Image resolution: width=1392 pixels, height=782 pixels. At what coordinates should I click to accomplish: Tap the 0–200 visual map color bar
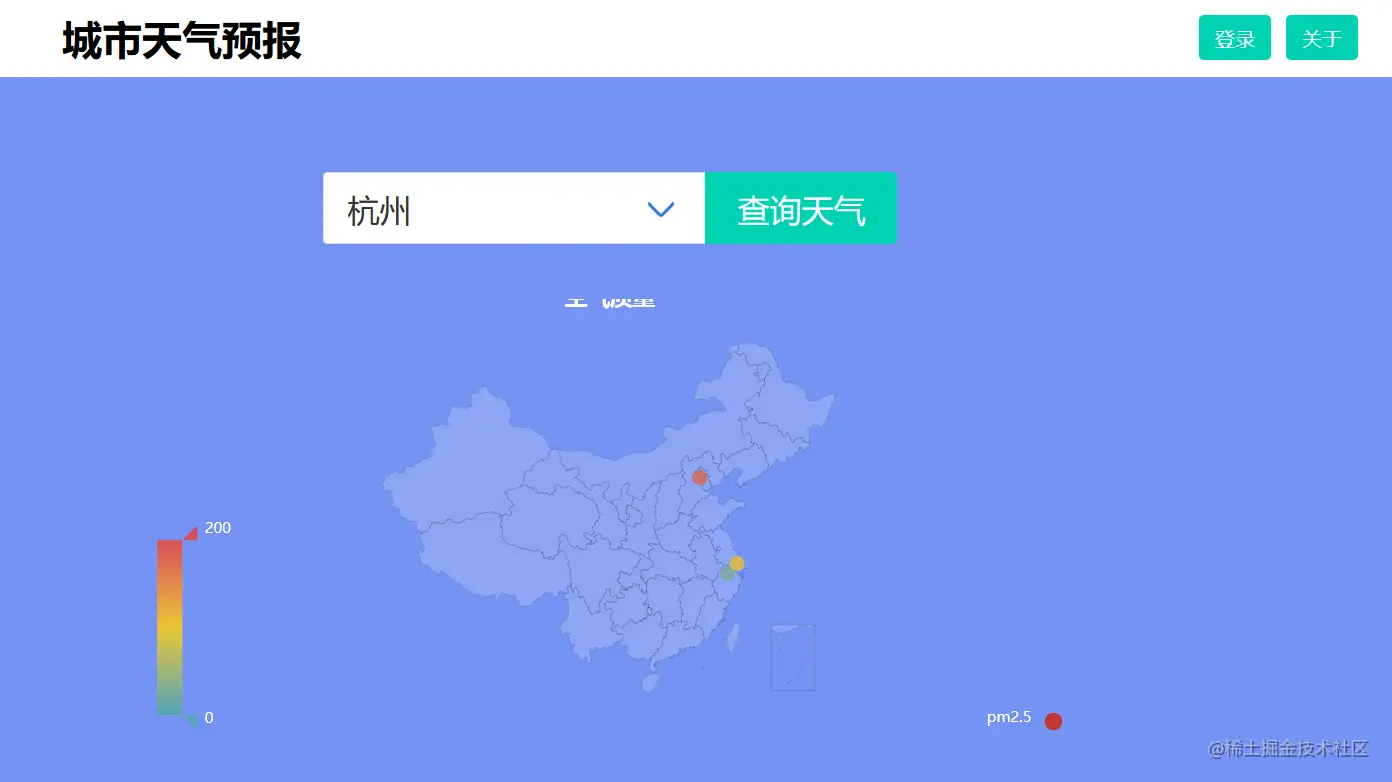169,626
